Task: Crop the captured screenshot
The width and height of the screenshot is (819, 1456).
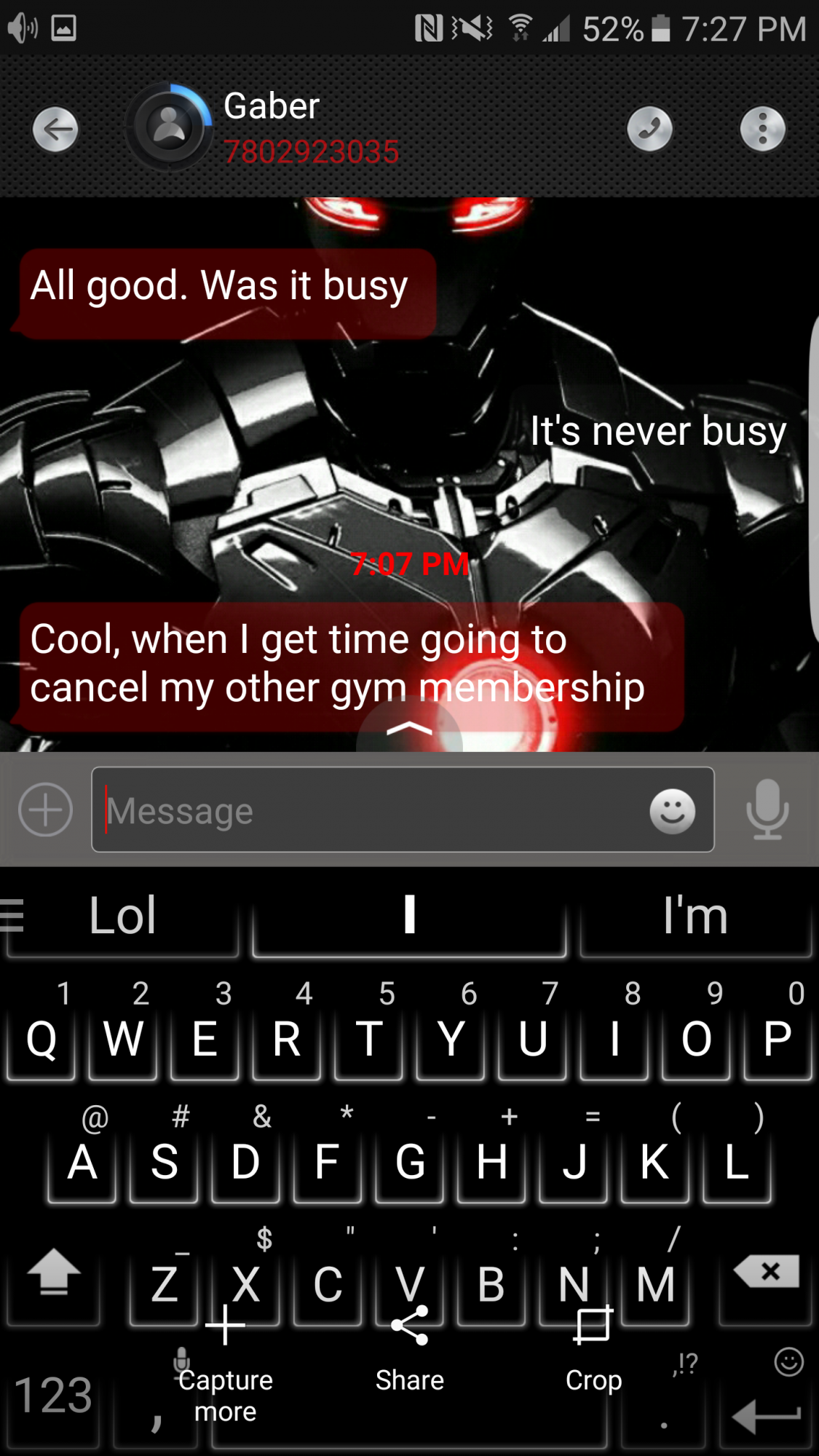Action: click(593, 1349)
